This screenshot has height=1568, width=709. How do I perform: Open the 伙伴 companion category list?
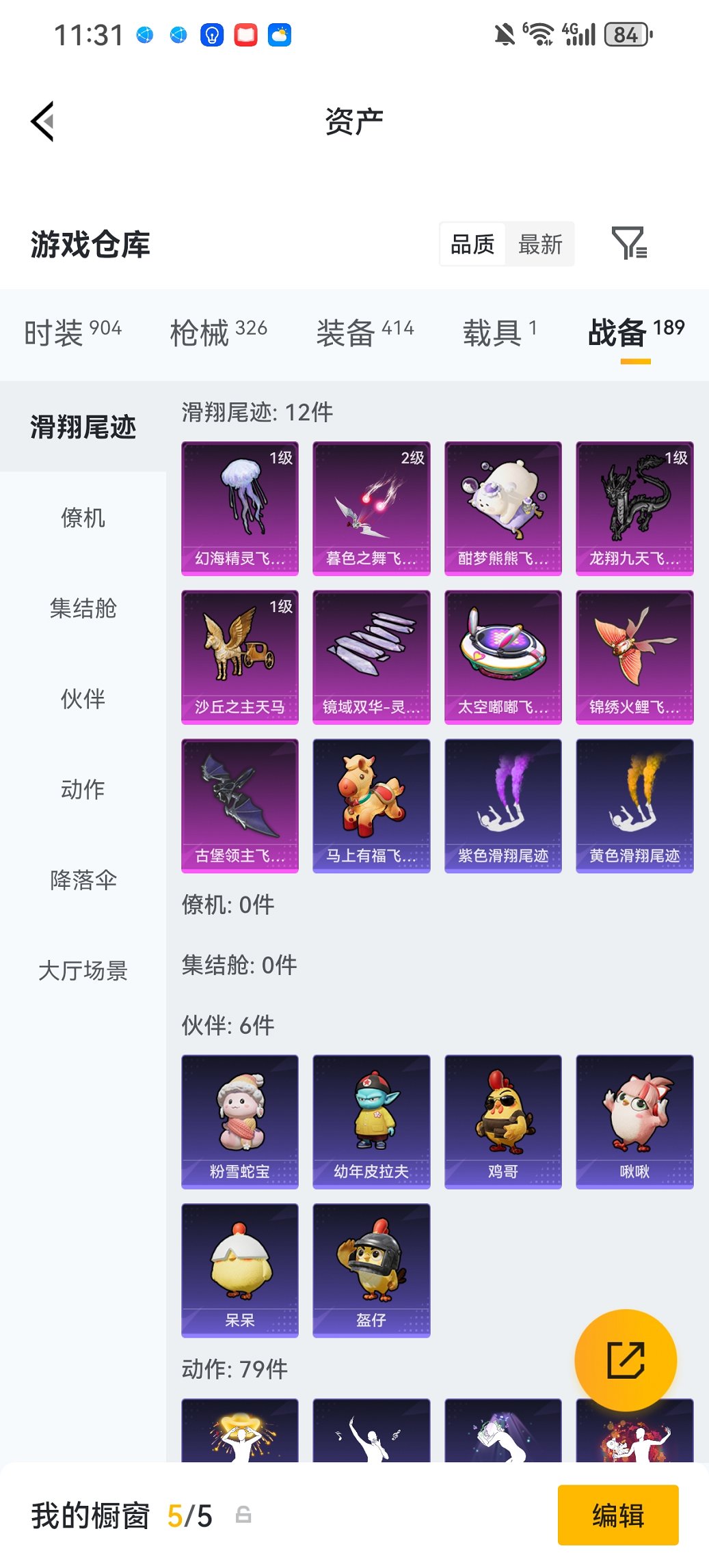click(83, 699)
